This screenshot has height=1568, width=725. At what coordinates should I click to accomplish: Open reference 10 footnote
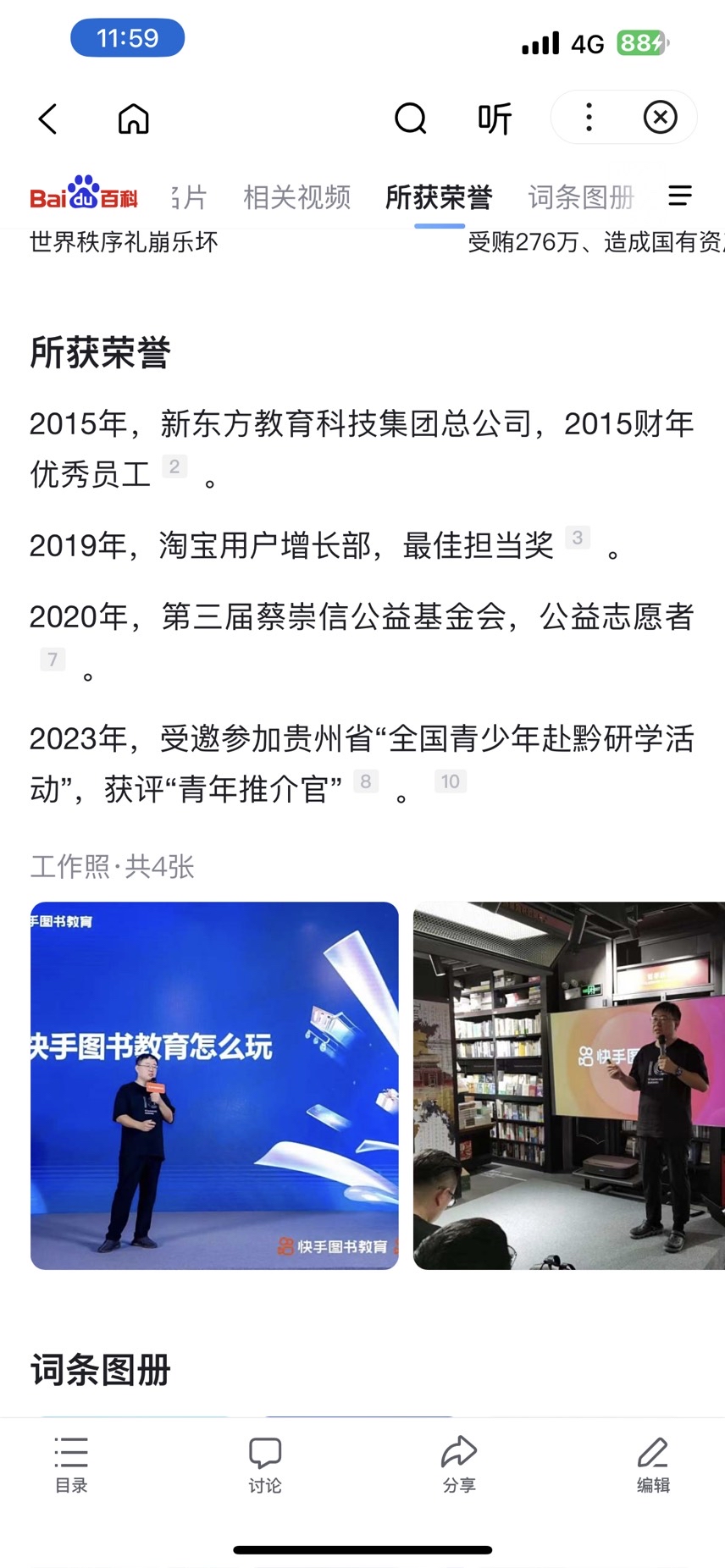451,781
